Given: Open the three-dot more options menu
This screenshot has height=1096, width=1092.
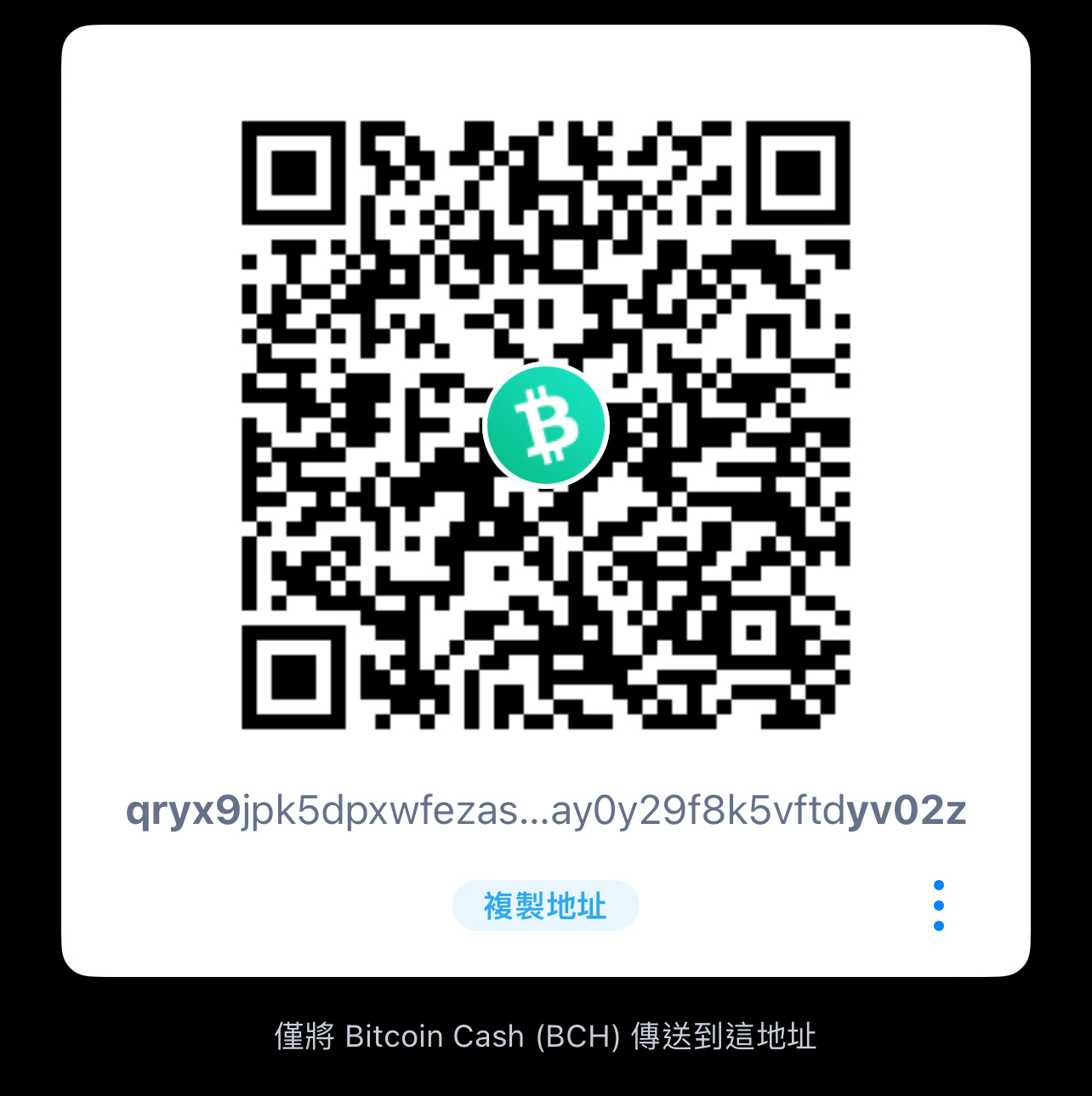Looking at the screenshot, I should coord(938,906).
